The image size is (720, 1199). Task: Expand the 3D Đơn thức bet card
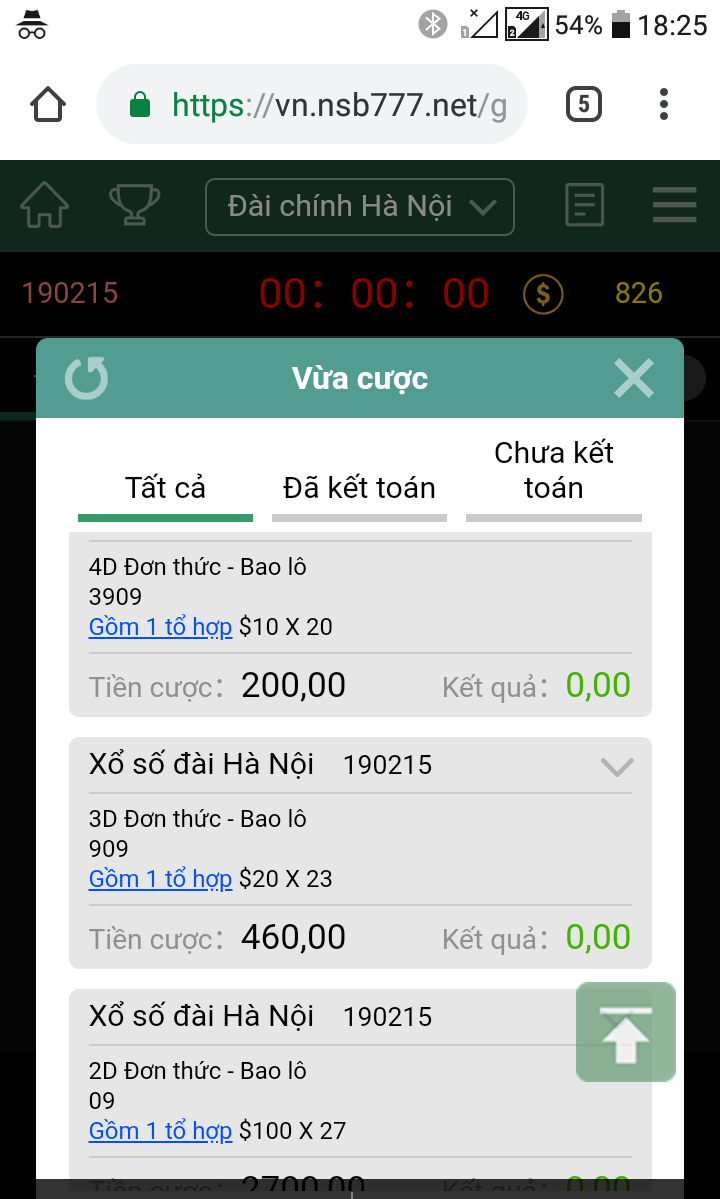pos(617,767)
